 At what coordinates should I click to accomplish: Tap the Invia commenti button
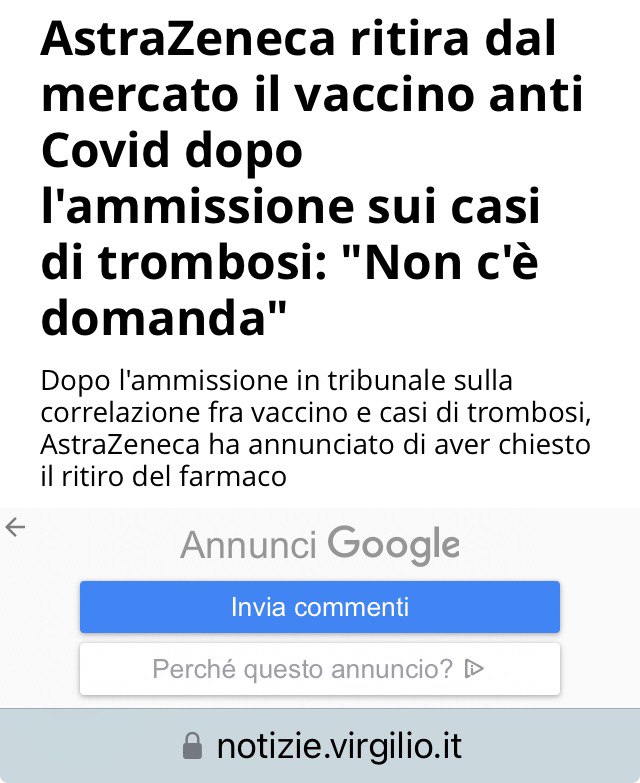319,607
